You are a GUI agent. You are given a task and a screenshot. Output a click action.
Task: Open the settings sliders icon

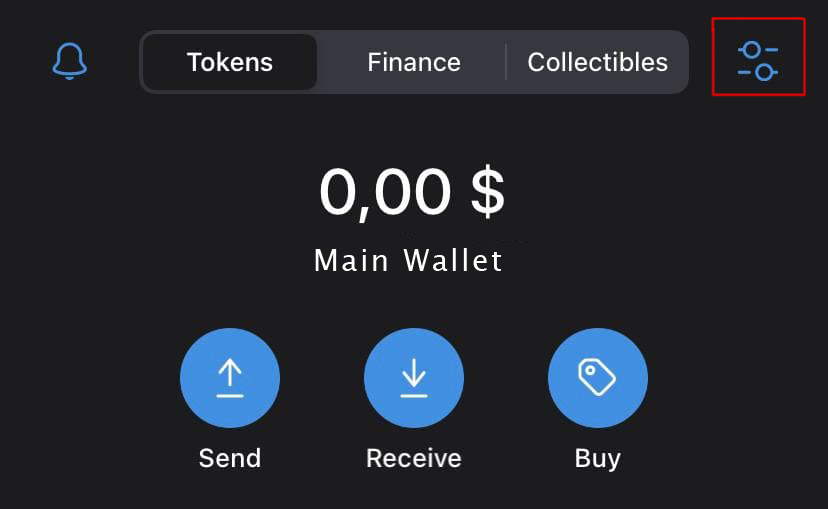(x=758, y=59)
